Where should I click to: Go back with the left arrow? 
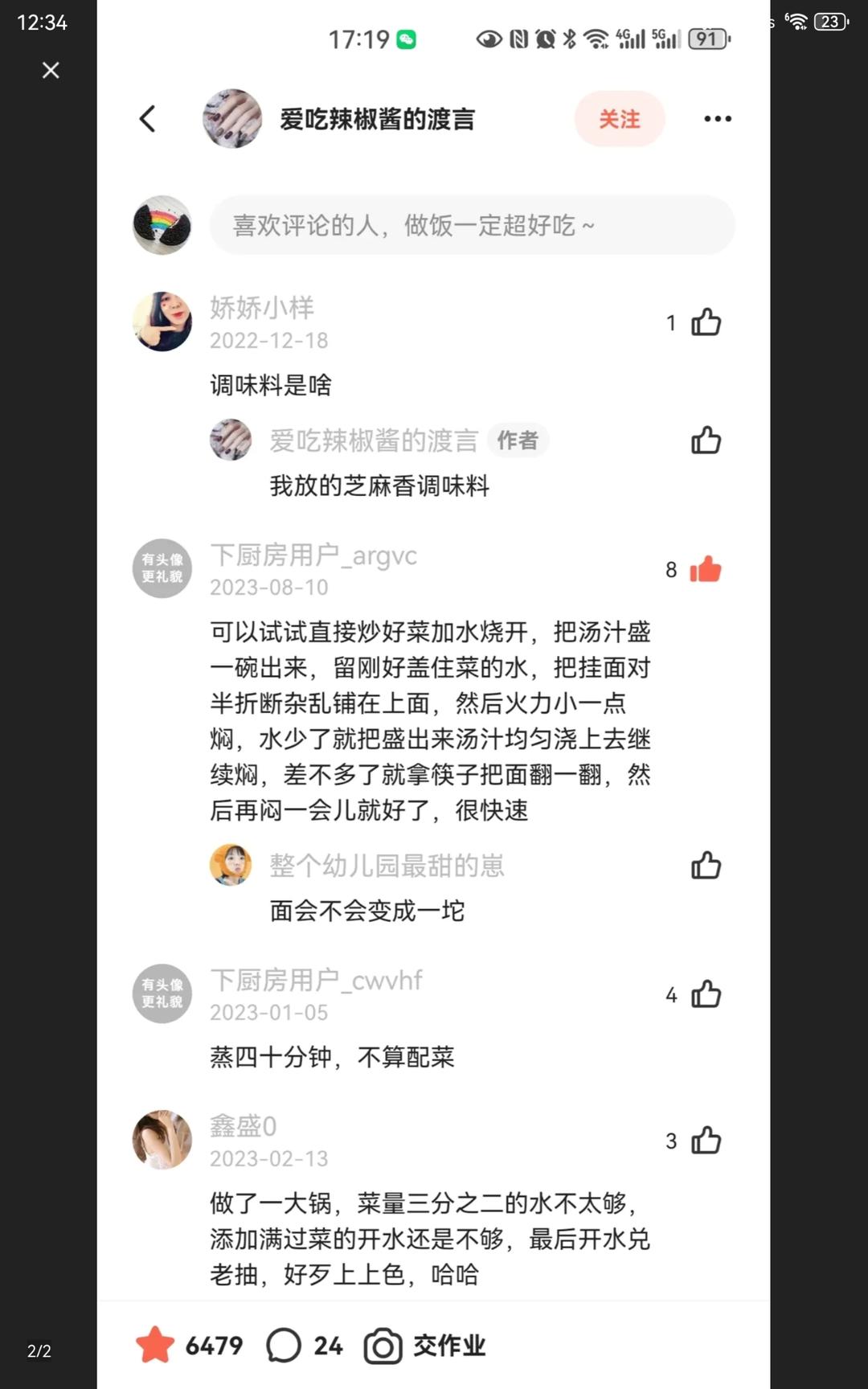147,118
